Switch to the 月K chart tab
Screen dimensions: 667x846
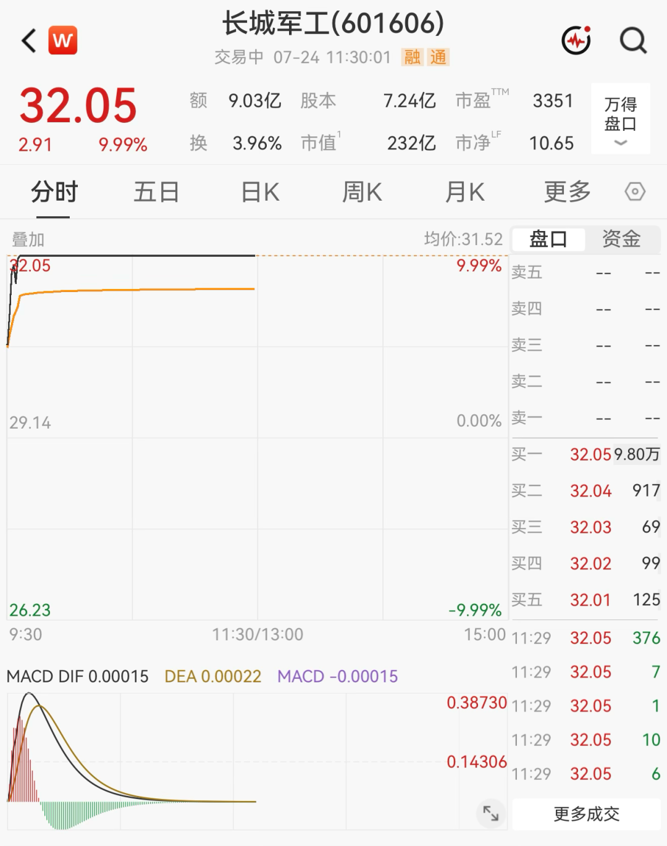[x=465, y=192]
